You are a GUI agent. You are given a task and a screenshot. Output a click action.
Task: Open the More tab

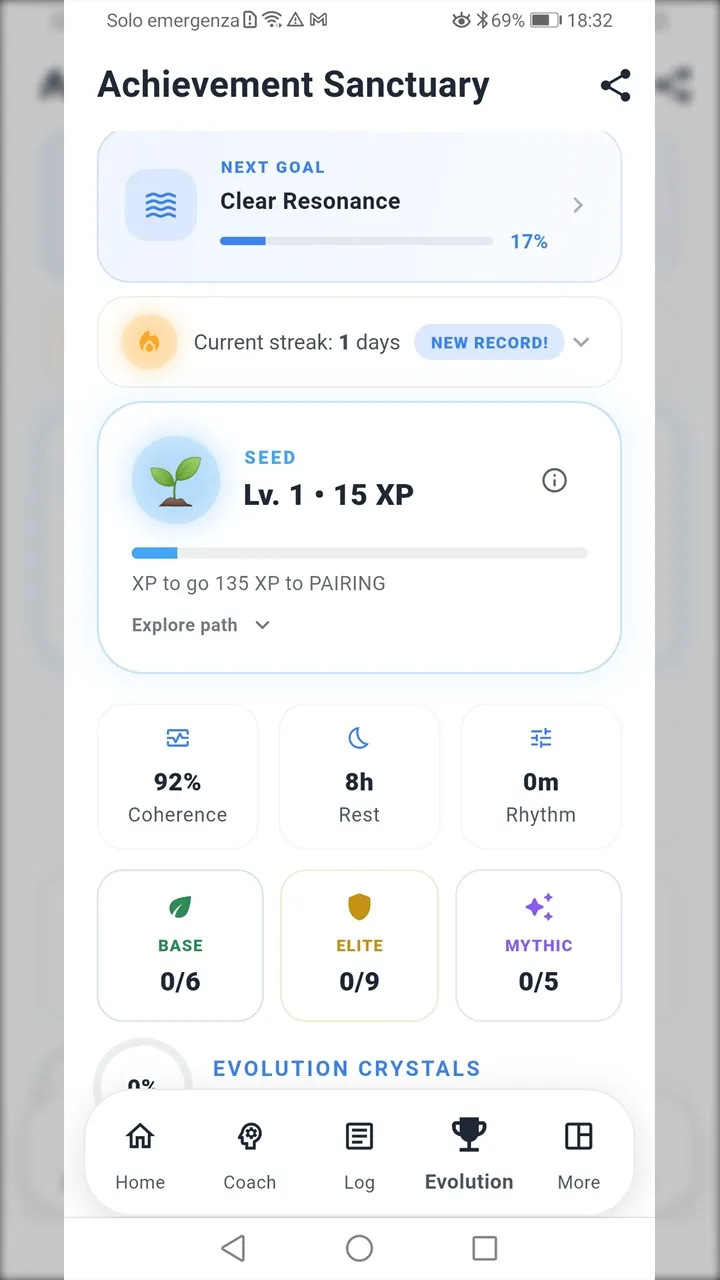578,1155
